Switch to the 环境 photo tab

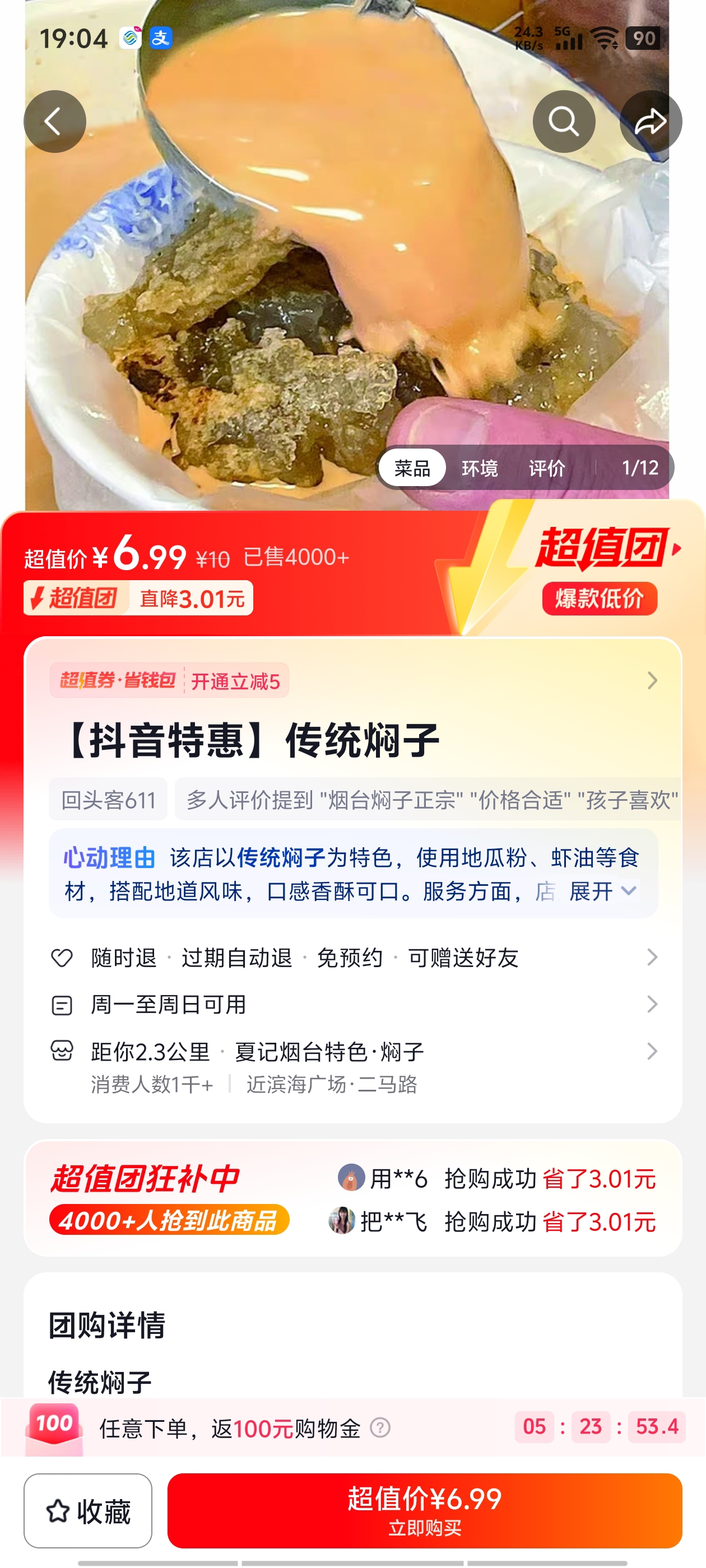click(x=480, y=468)
